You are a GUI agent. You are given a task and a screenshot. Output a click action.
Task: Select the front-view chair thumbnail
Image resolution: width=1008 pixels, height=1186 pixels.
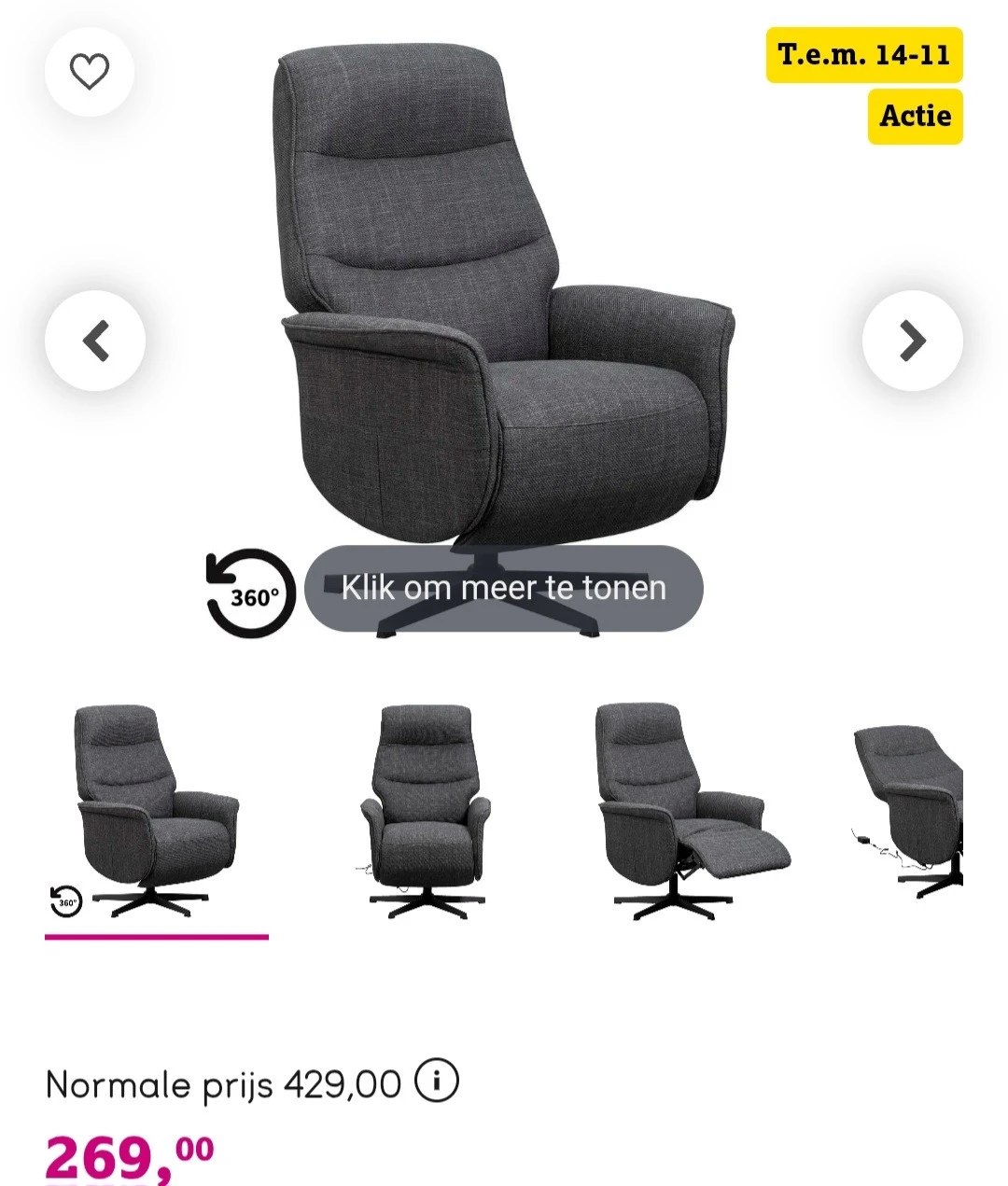pos(426,812)
